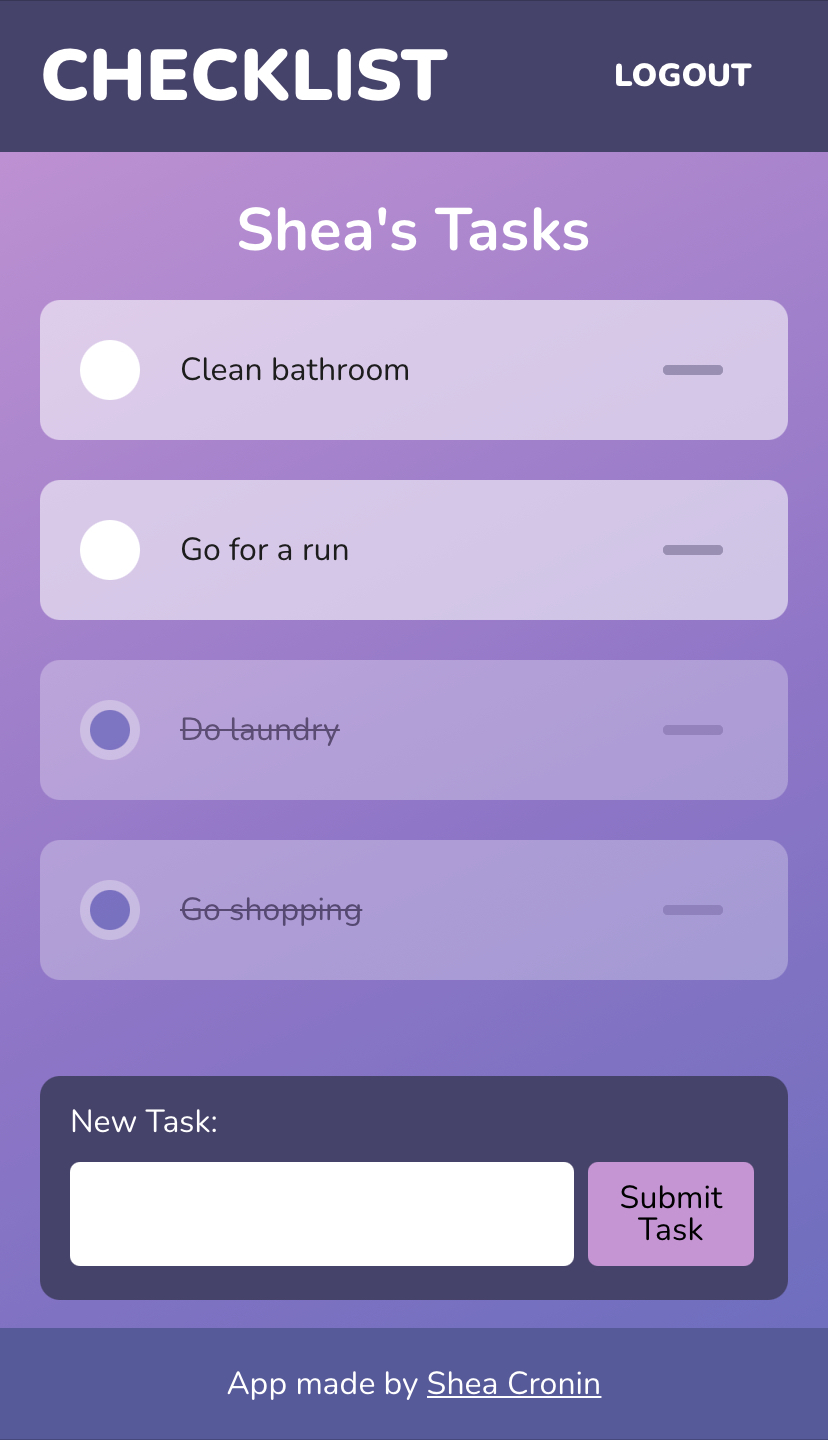This screenshot has height=1440, width=828.
Task: Delete the Go for a run task
Action: click(x=692, y=550)
